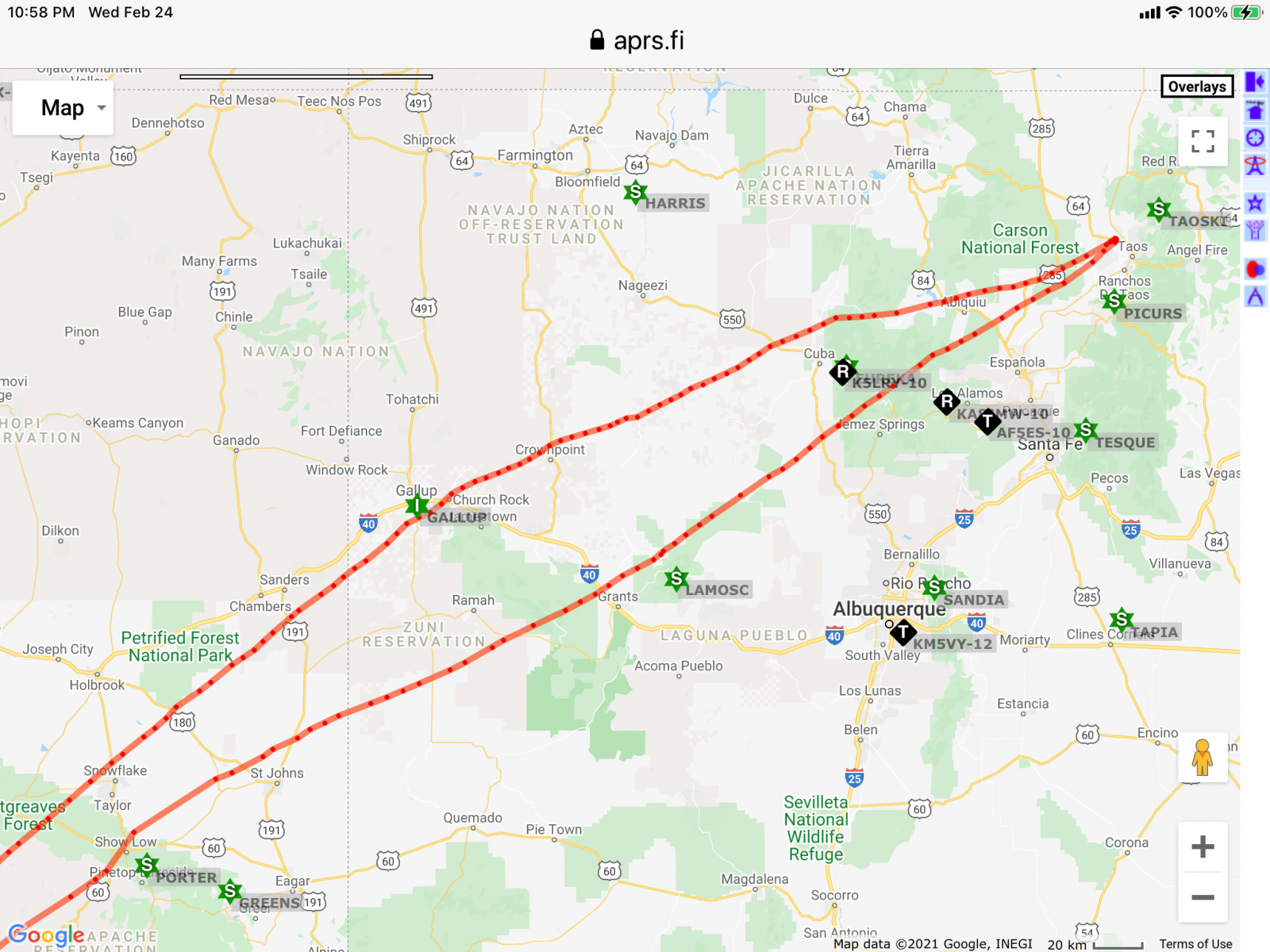
Task: Tap the red-blue circles heatmap icon
Action: click(1255, 270)
